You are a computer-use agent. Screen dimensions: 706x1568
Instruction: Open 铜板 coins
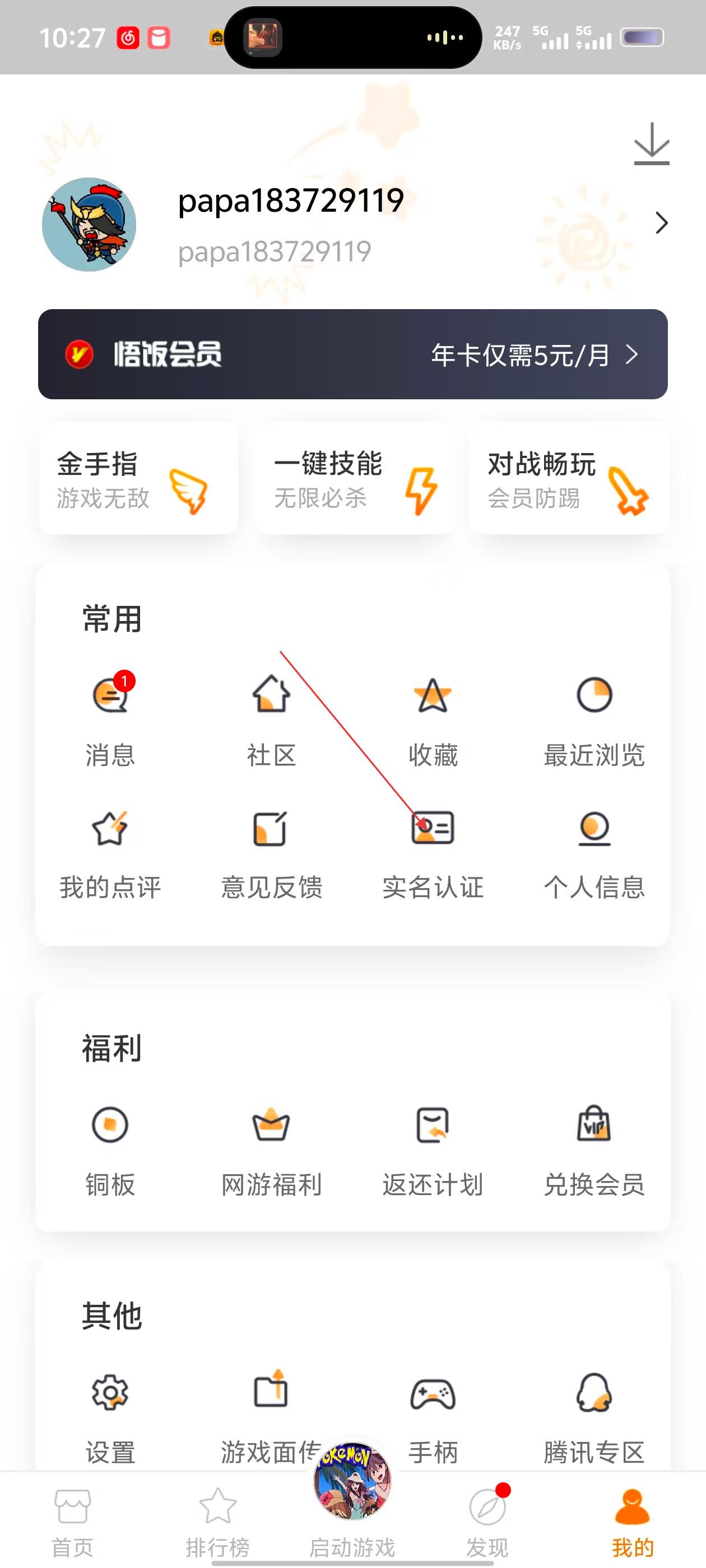tap(110, 1149)
